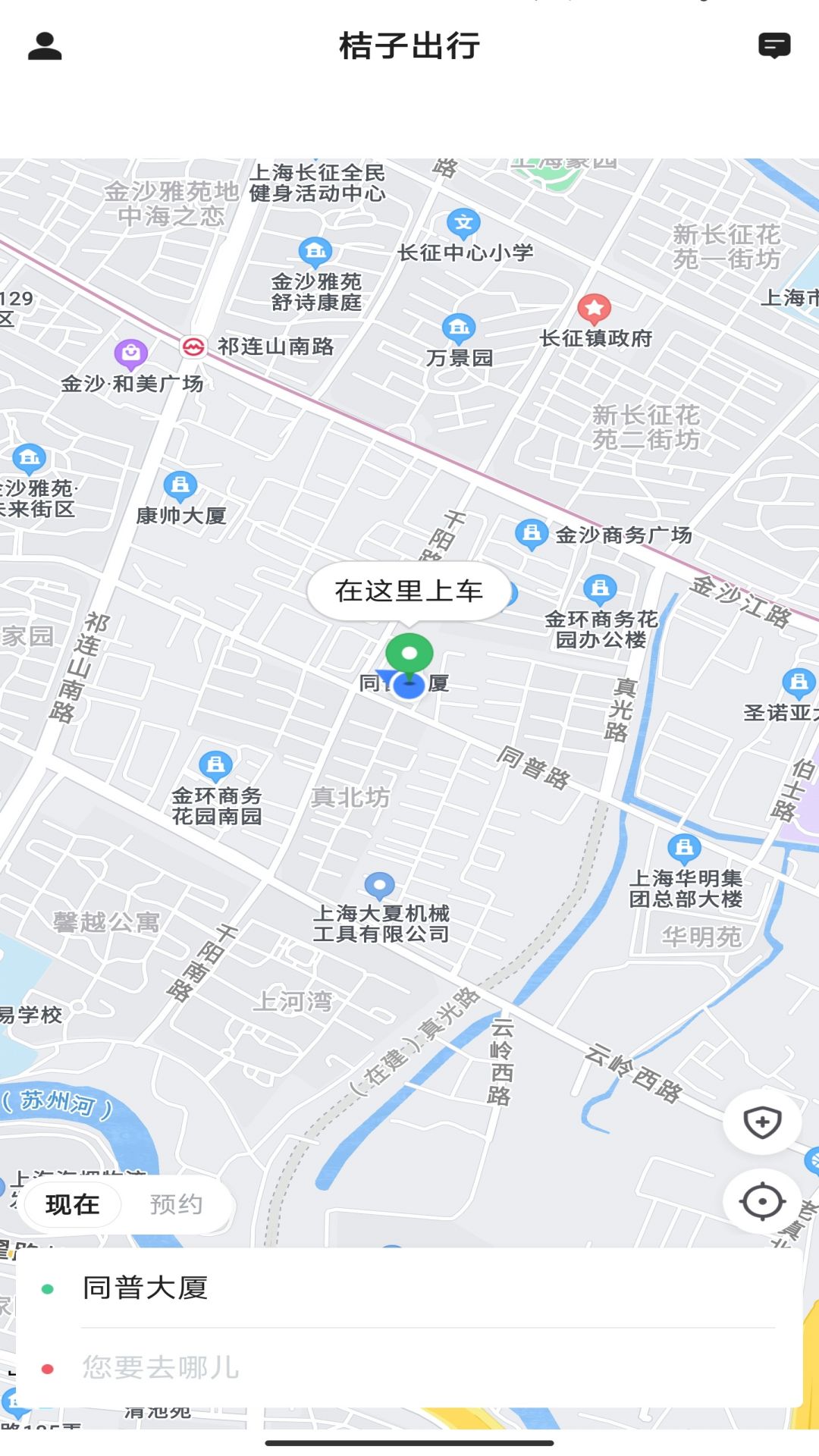Select pickup location 同普大厦
This screenshot has height=1456, width=819.
(146, 1286)
